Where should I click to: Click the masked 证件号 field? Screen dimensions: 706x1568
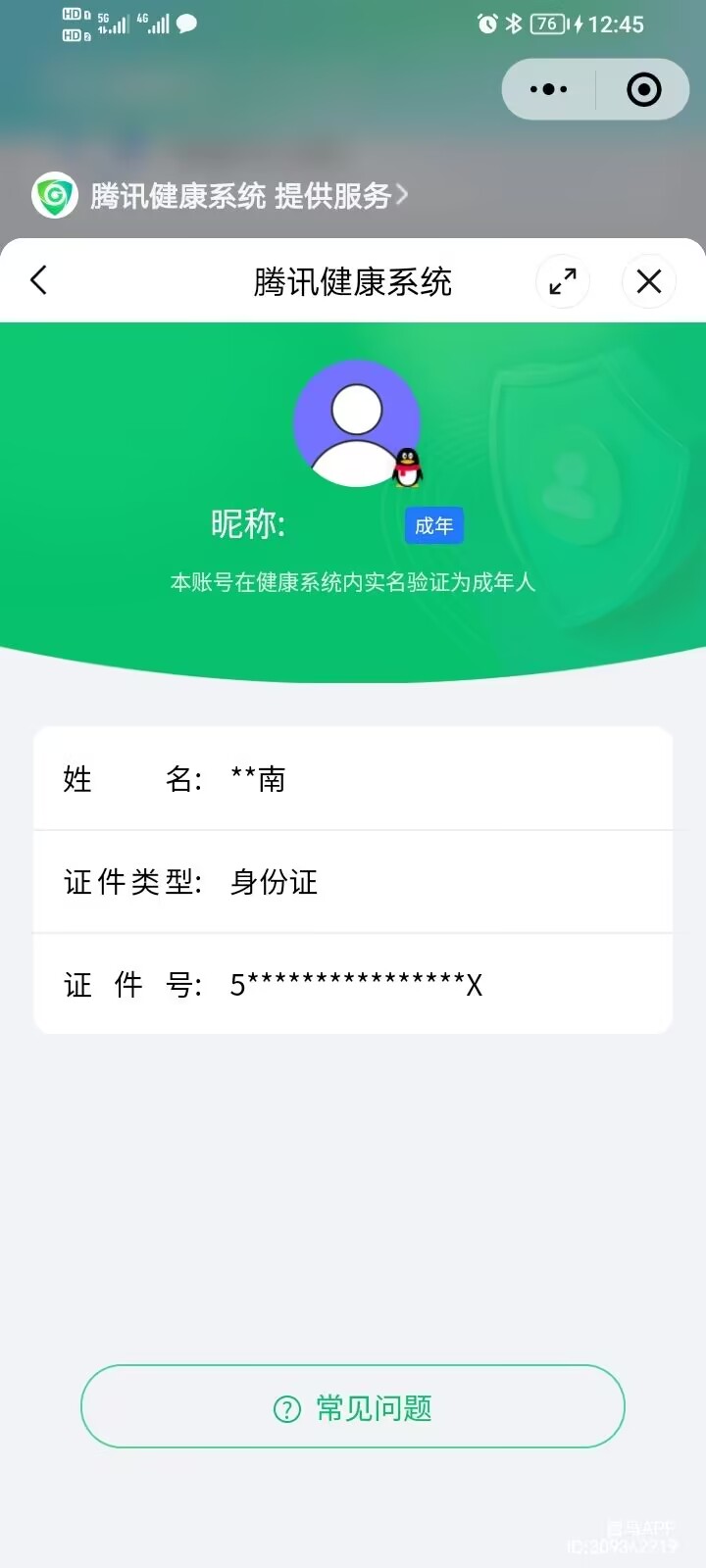coord(353,985)
